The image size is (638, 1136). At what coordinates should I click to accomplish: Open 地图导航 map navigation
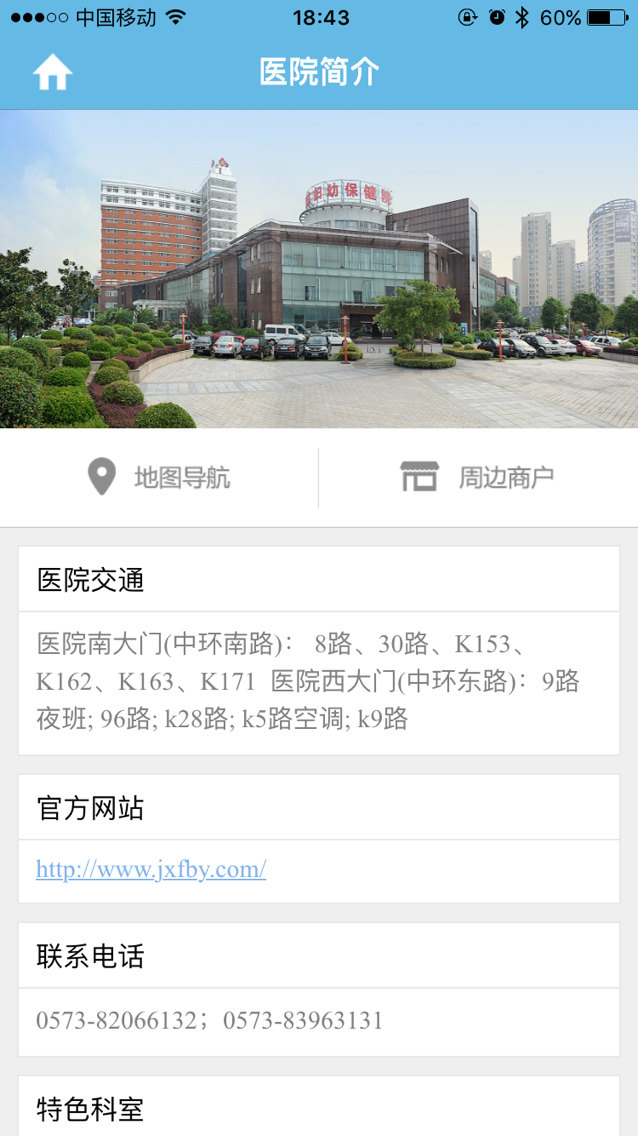(159, 477)
